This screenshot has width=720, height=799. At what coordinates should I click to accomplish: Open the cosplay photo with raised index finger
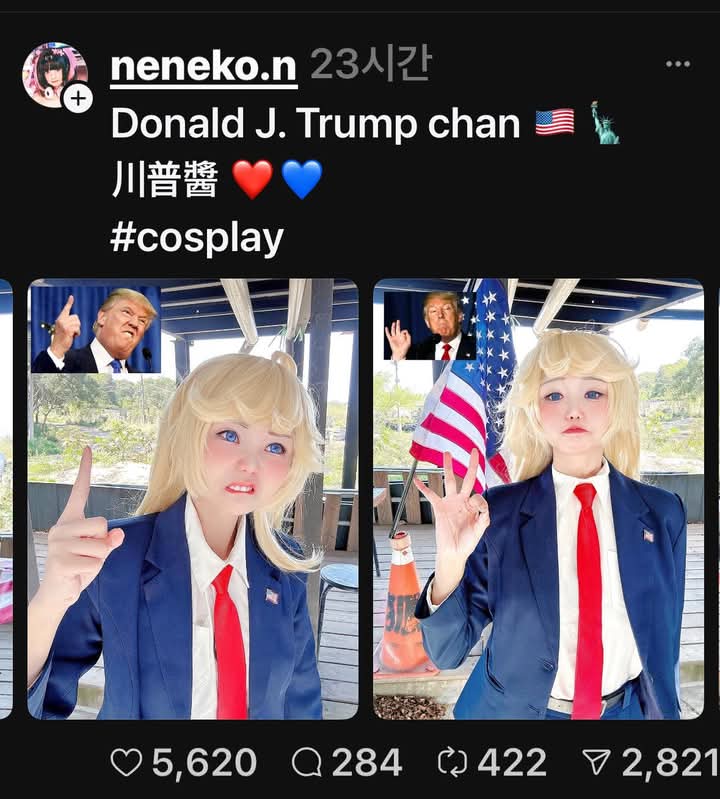point(192,498)
